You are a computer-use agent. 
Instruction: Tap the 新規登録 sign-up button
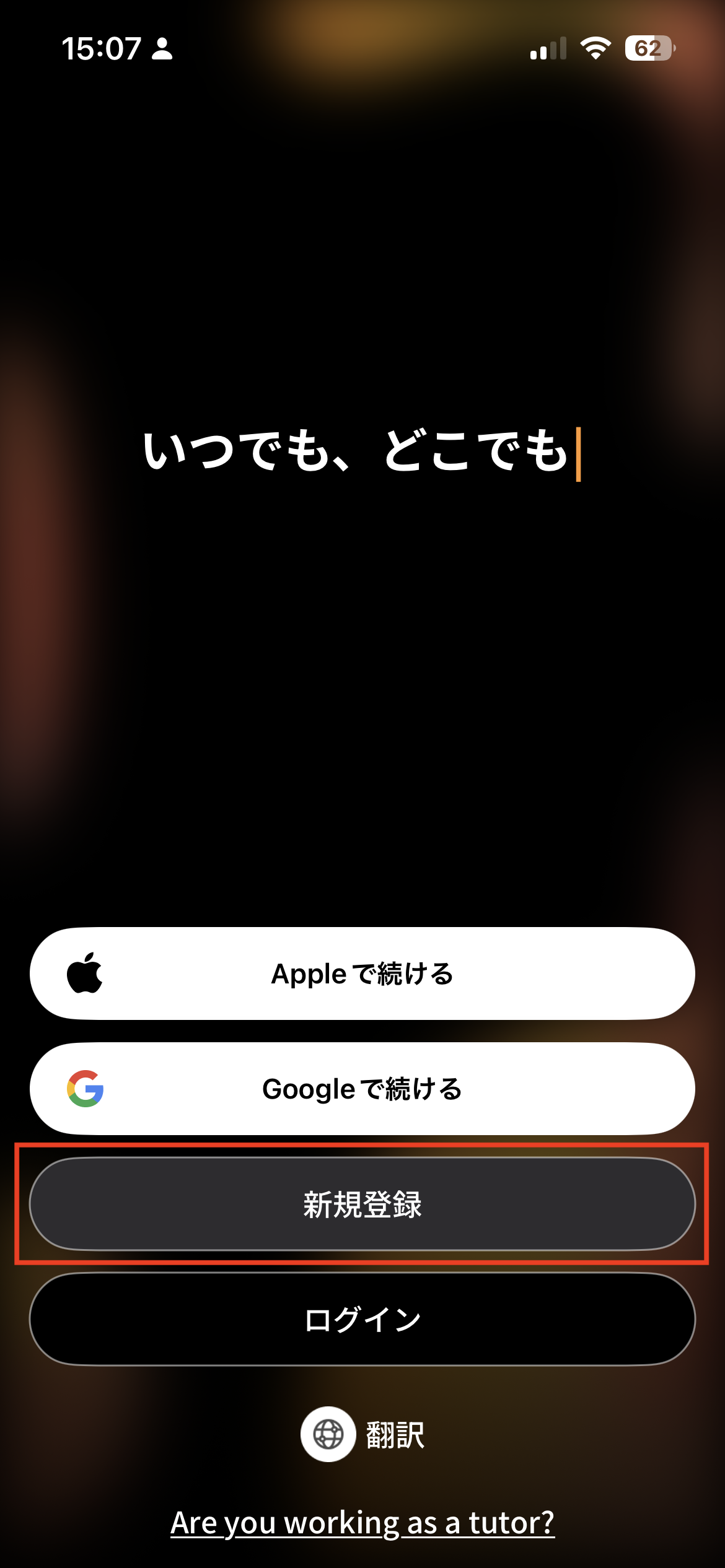[362, 1204]
